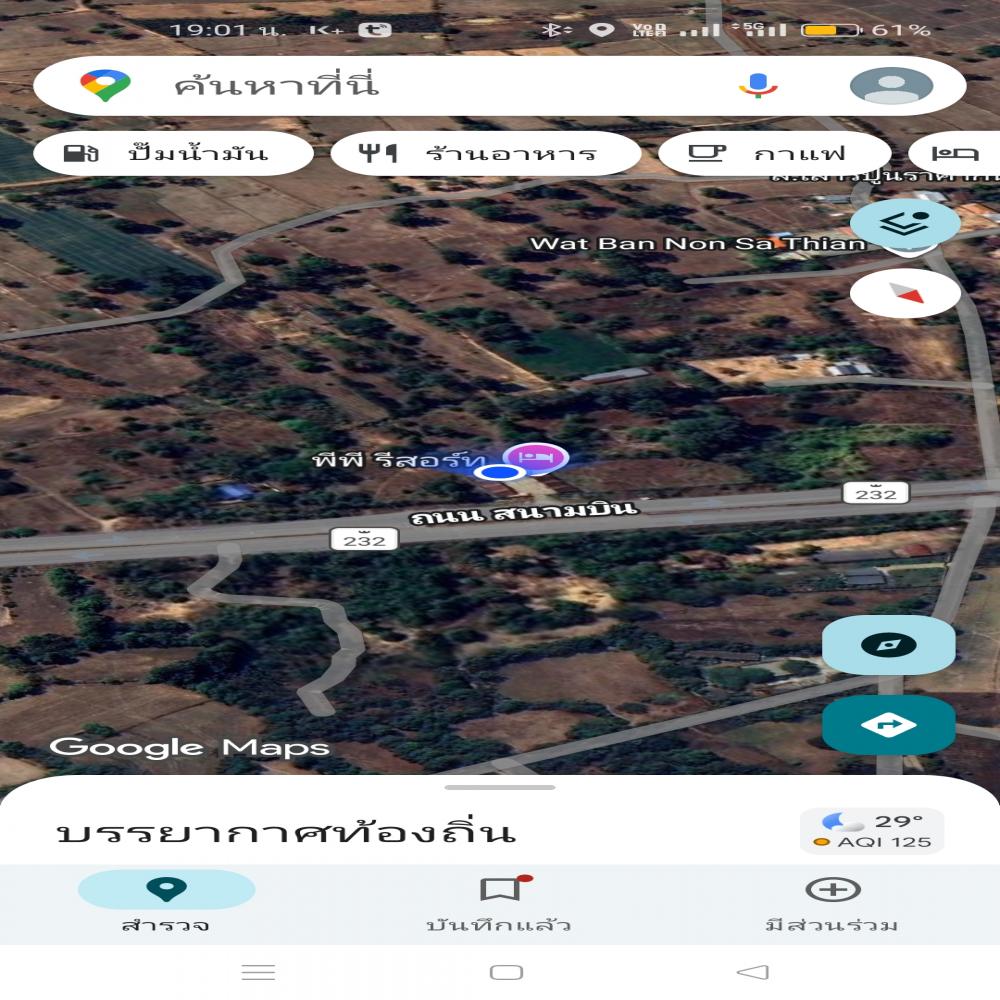Switch to the สำรวจ tab

166,900
